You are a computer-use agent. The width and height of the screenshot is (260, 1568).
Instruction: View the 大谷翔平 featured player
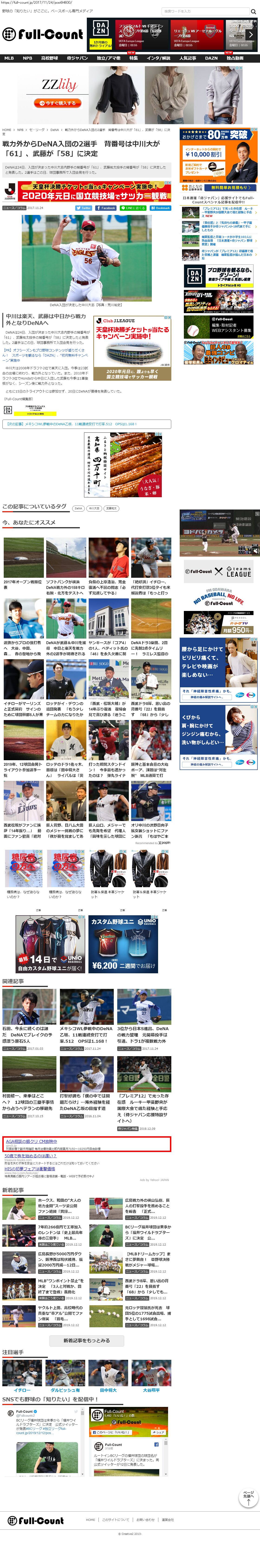coord(151,1390)
